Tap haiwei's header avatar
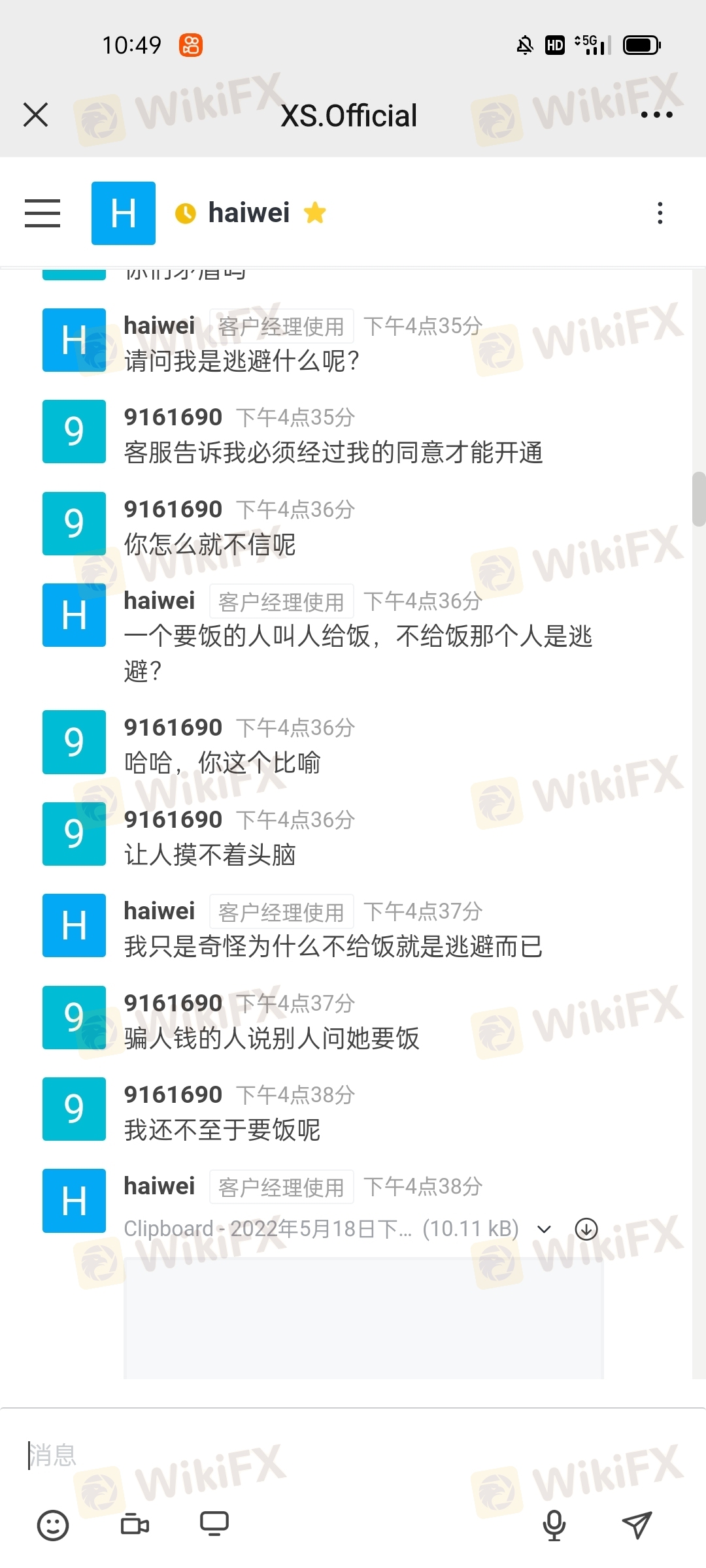The image size is (706, 1568). tap(124, 214)
